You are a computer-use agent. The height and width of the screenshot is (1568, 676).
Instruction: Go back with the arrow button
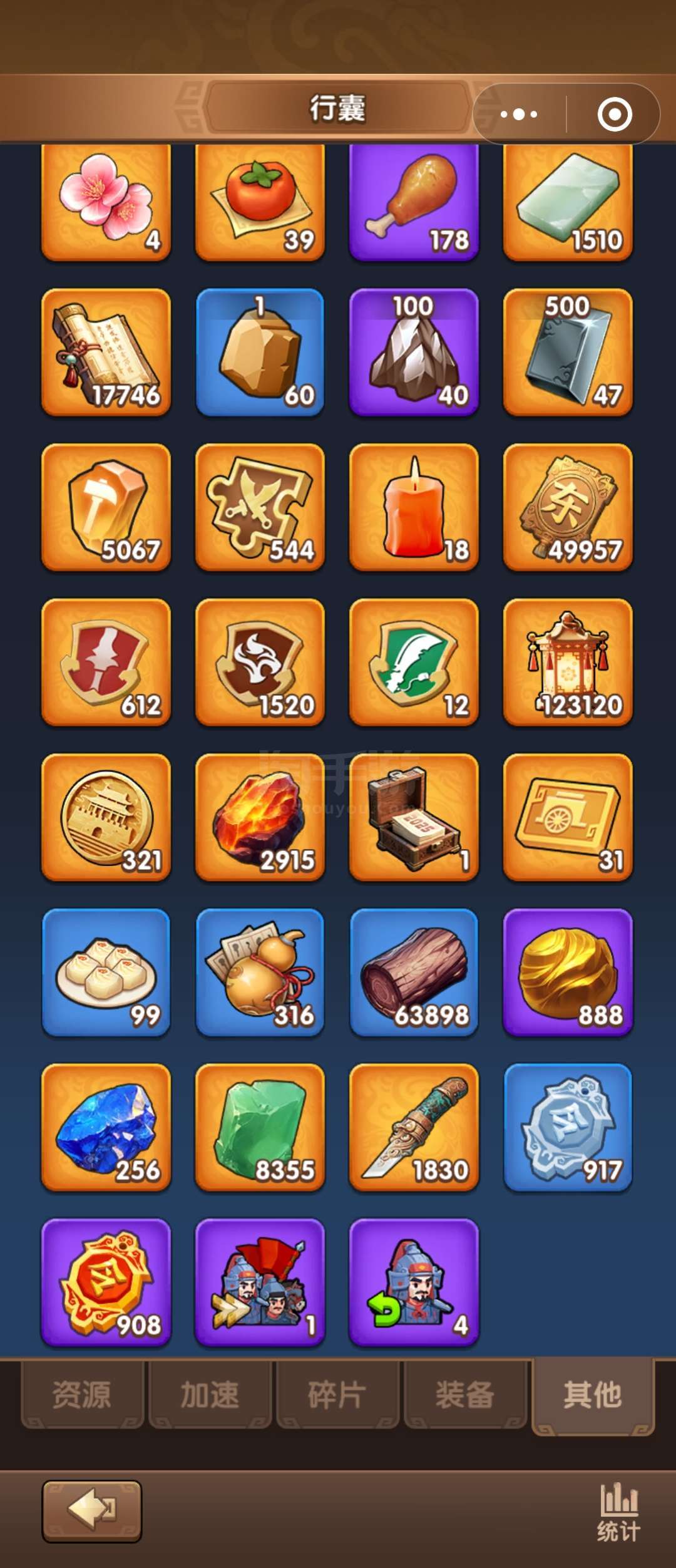[92, 1510]
